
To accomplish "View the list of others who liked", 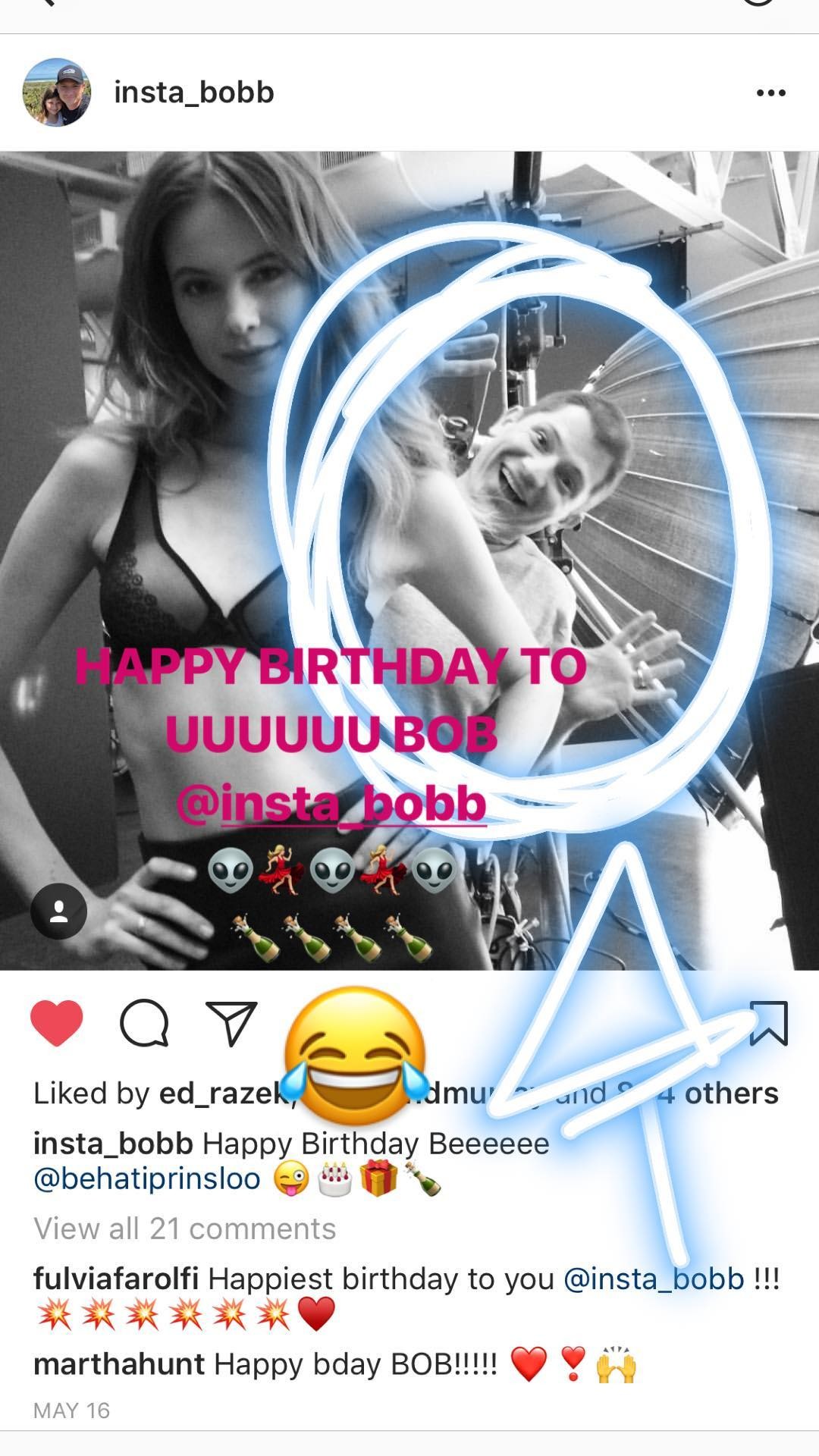I will click(731, 1094).
